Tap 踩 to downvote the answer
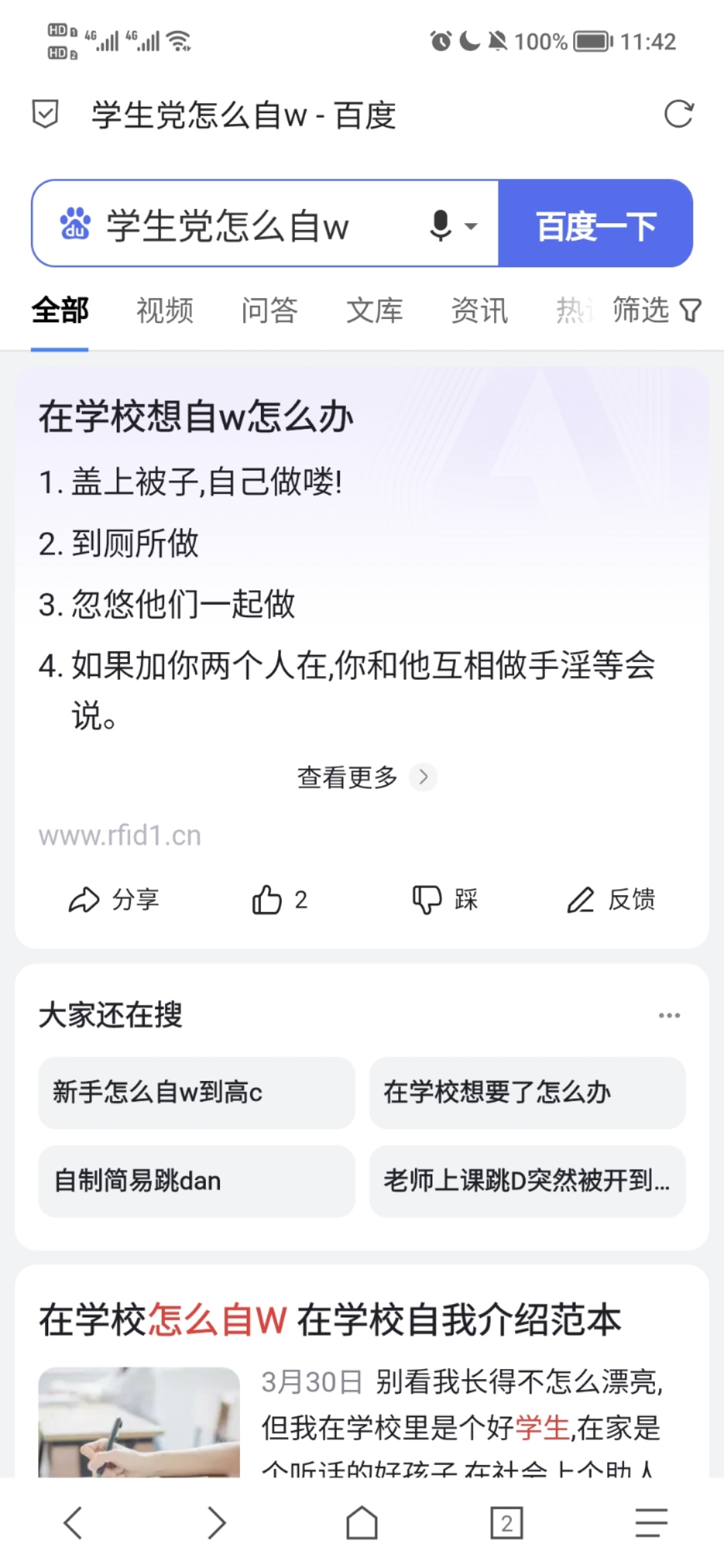The height and width of the screenshot is (1568, 724). 445,900
